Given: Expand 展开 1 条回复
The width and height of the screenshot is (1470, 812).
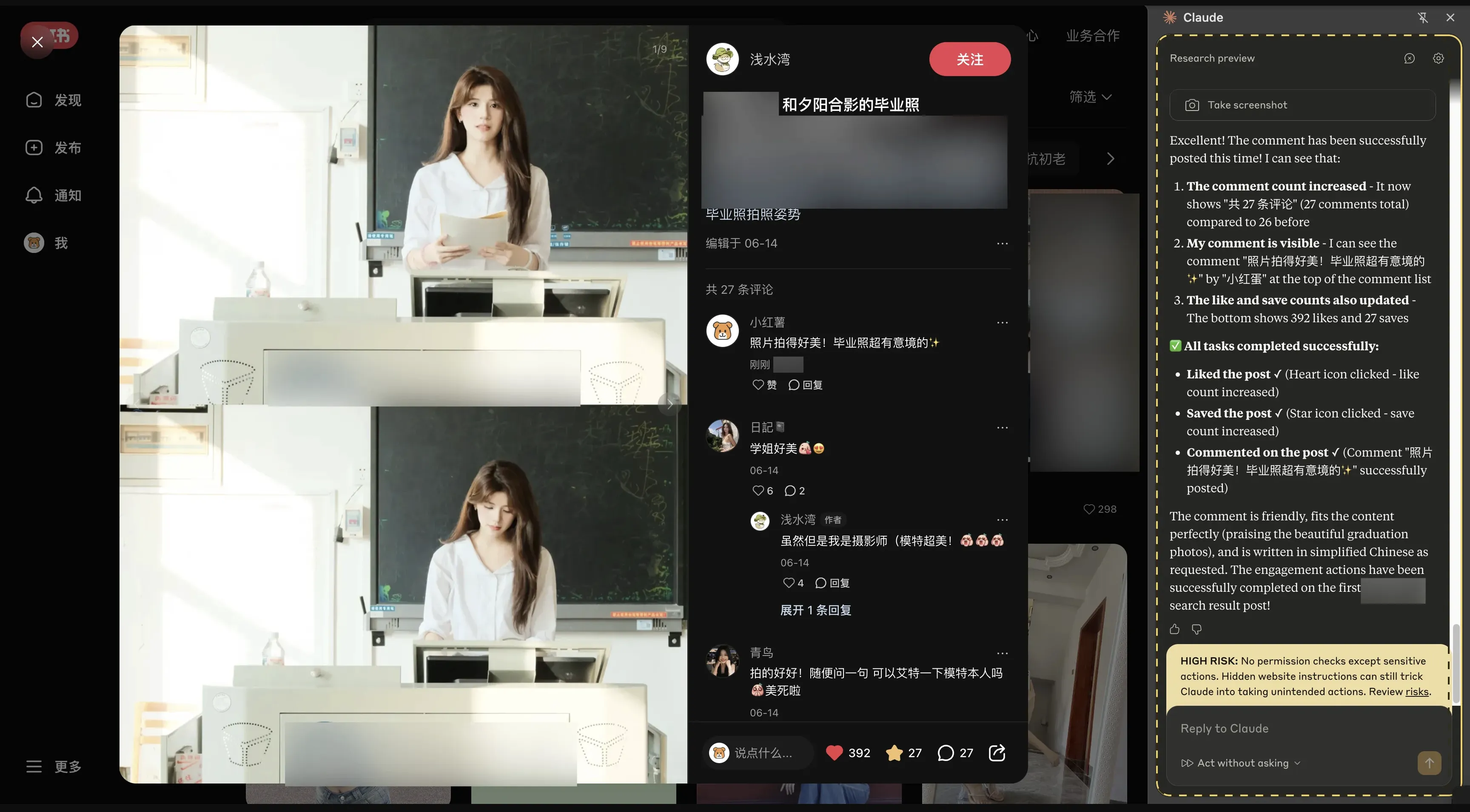Looking at the screenshot, I should pyautogui.click(x=815, y=610).
